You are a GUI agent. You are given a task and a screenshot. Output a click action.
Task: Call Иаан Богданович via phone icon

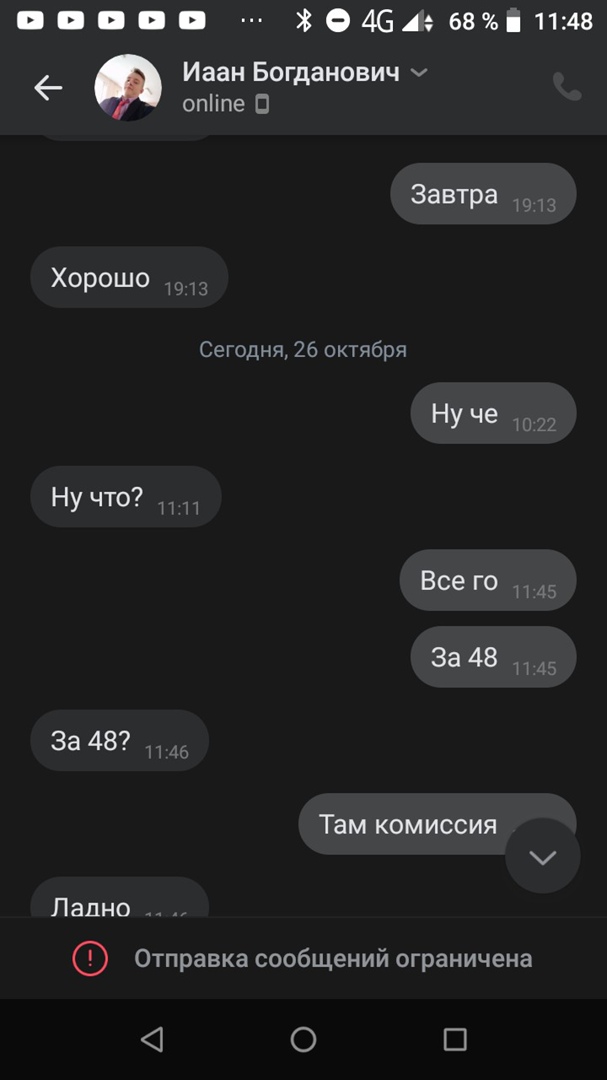pyautogui.click(x=567, y=88)
